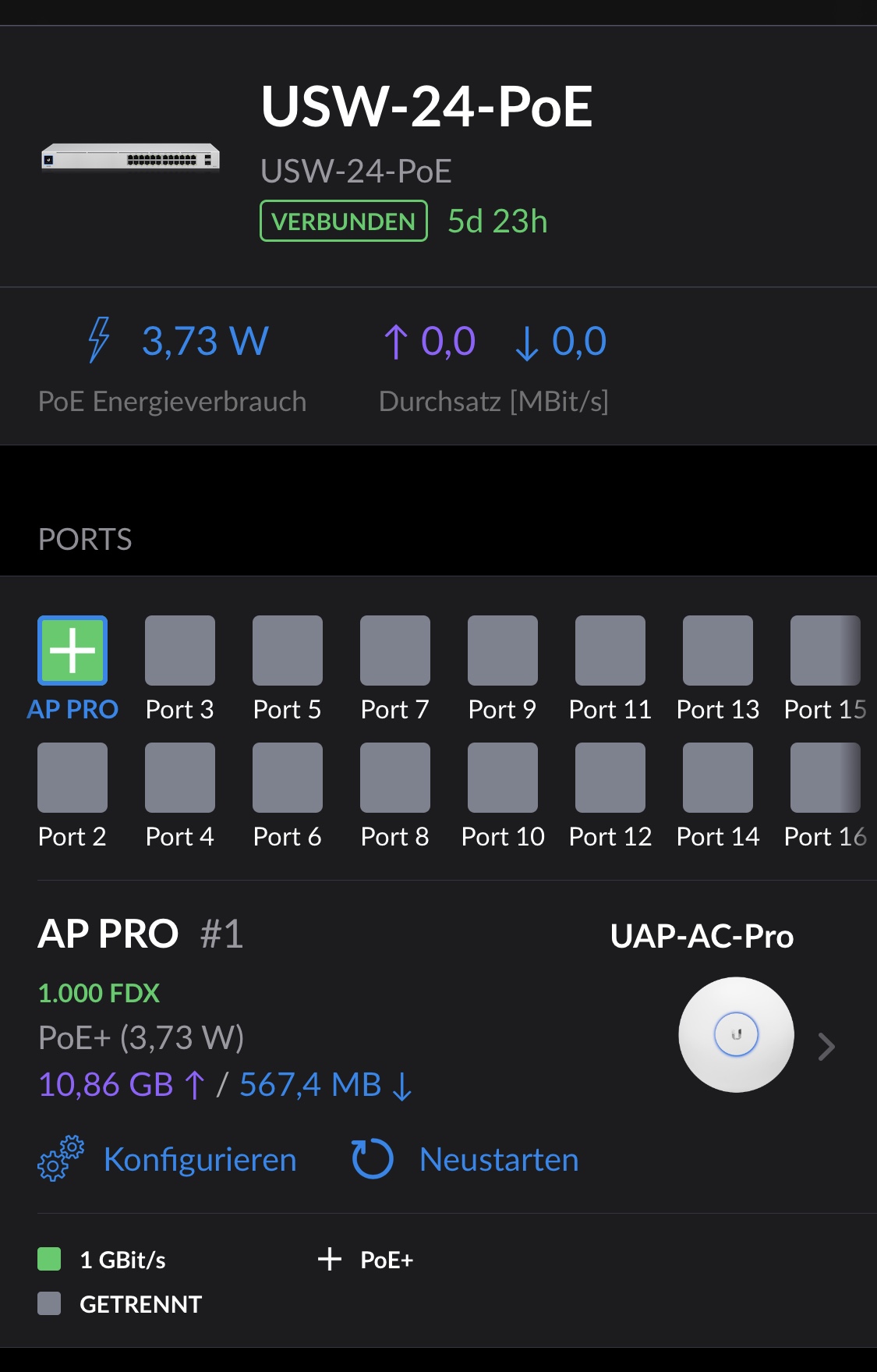Select Port 16 tile
This screenshot has width=877, height=1372.
click(x=825, y=778)
